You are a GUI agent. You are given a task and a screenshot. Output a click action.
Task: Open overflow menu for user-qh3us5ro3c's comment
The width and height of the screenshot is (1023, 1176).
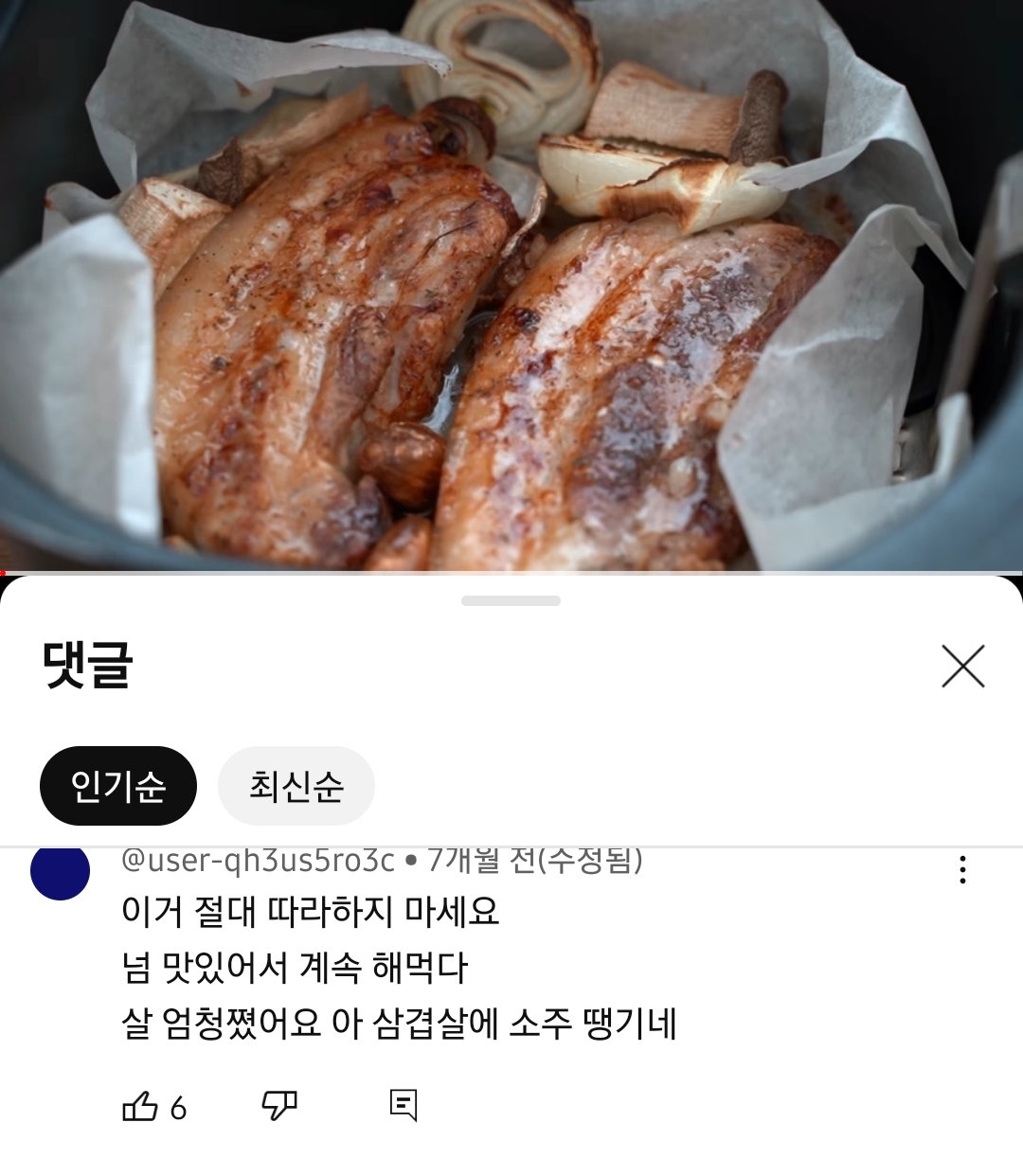pyautogui.click(x=962, y=869)
